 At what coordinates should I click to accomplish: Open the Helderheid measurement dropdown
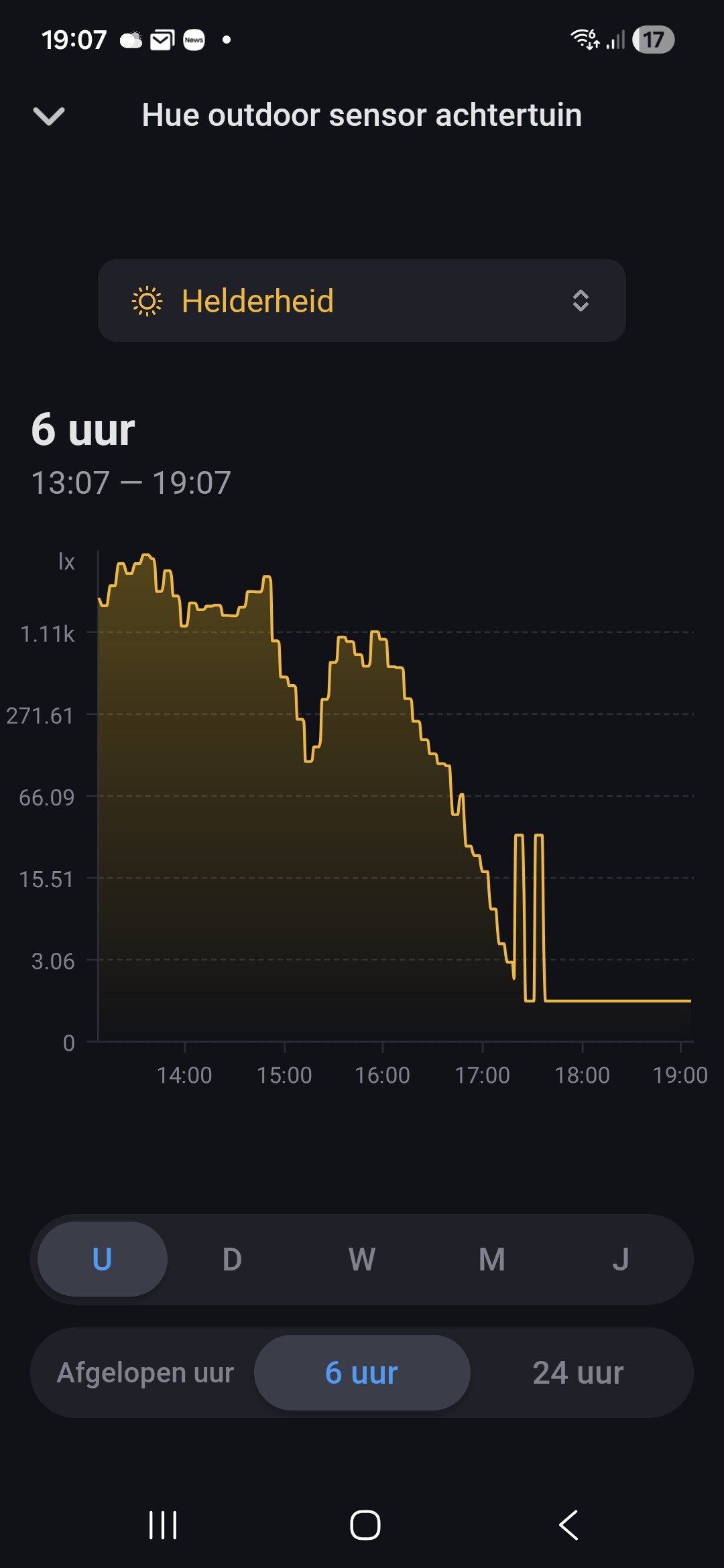pos(362,301)
